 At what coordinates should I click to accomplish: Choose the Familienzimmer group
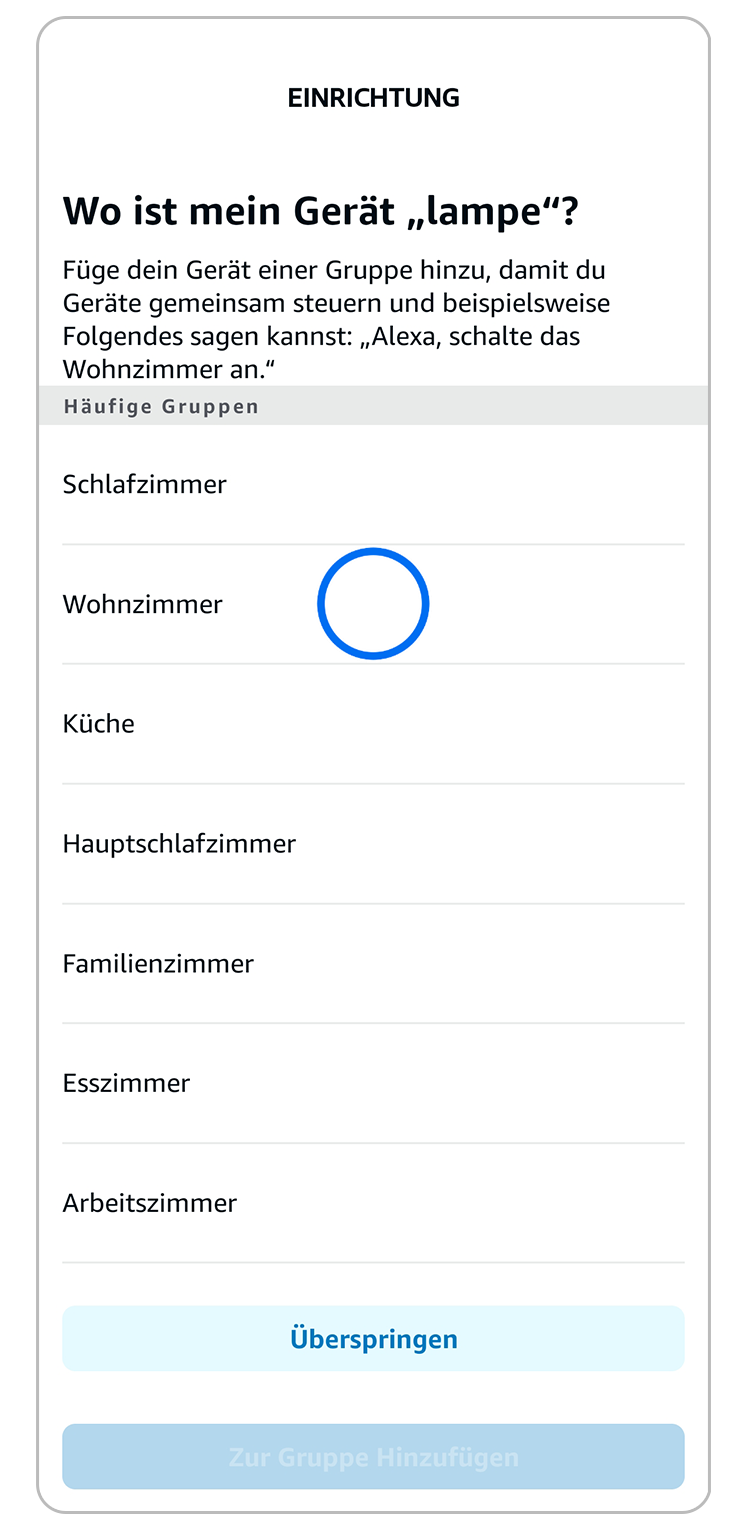(x=159, y=964)
